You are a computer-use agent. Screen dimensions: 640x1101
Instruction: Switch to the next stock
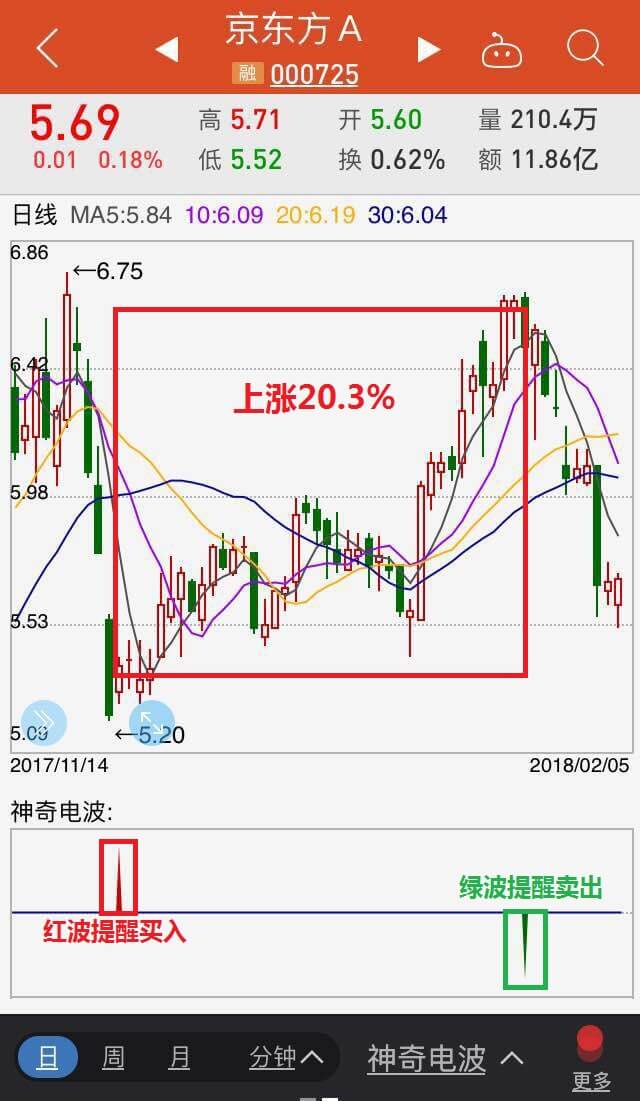429,48
